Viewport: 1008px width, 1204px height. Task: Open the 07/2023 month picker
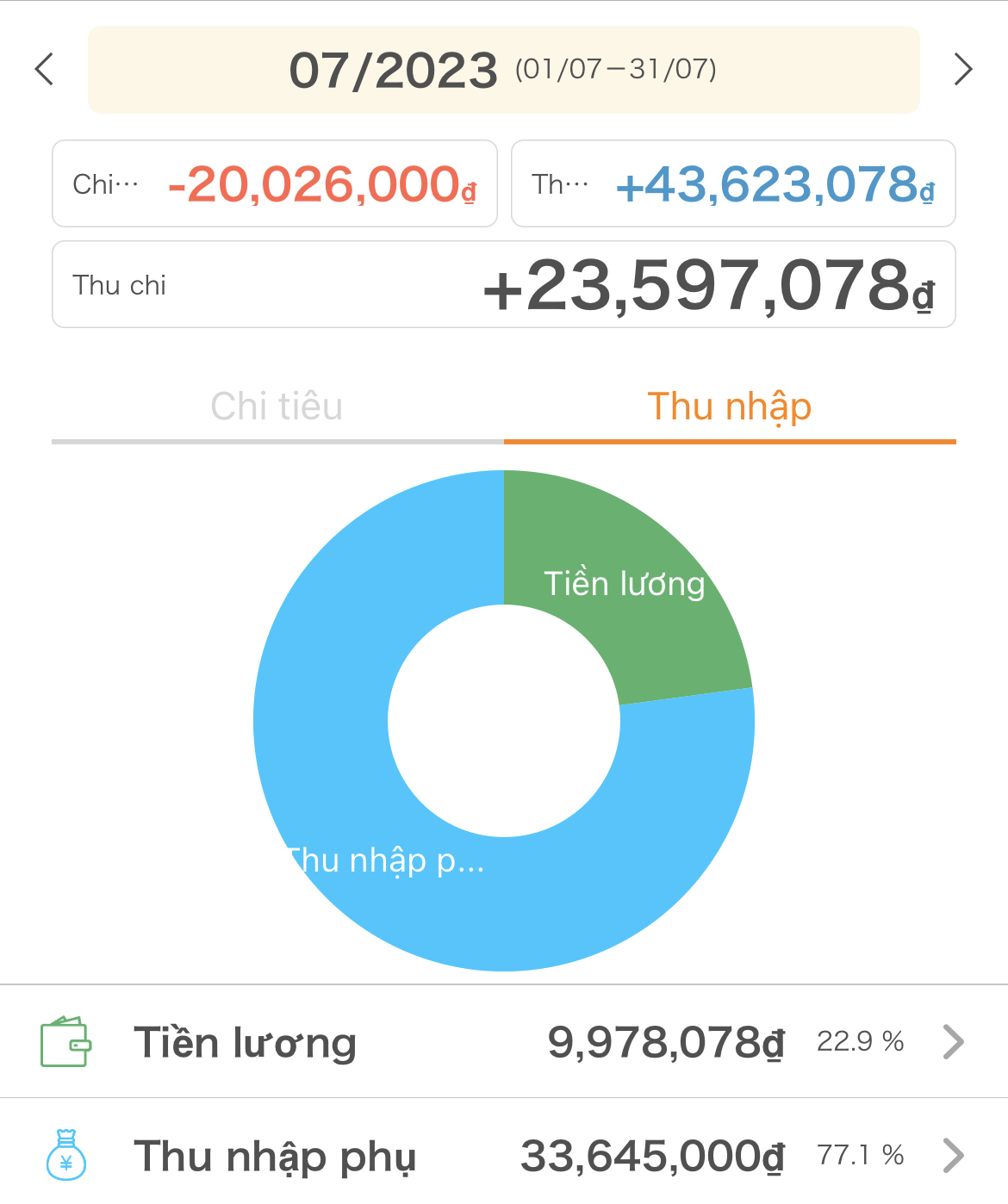(503, 70)
